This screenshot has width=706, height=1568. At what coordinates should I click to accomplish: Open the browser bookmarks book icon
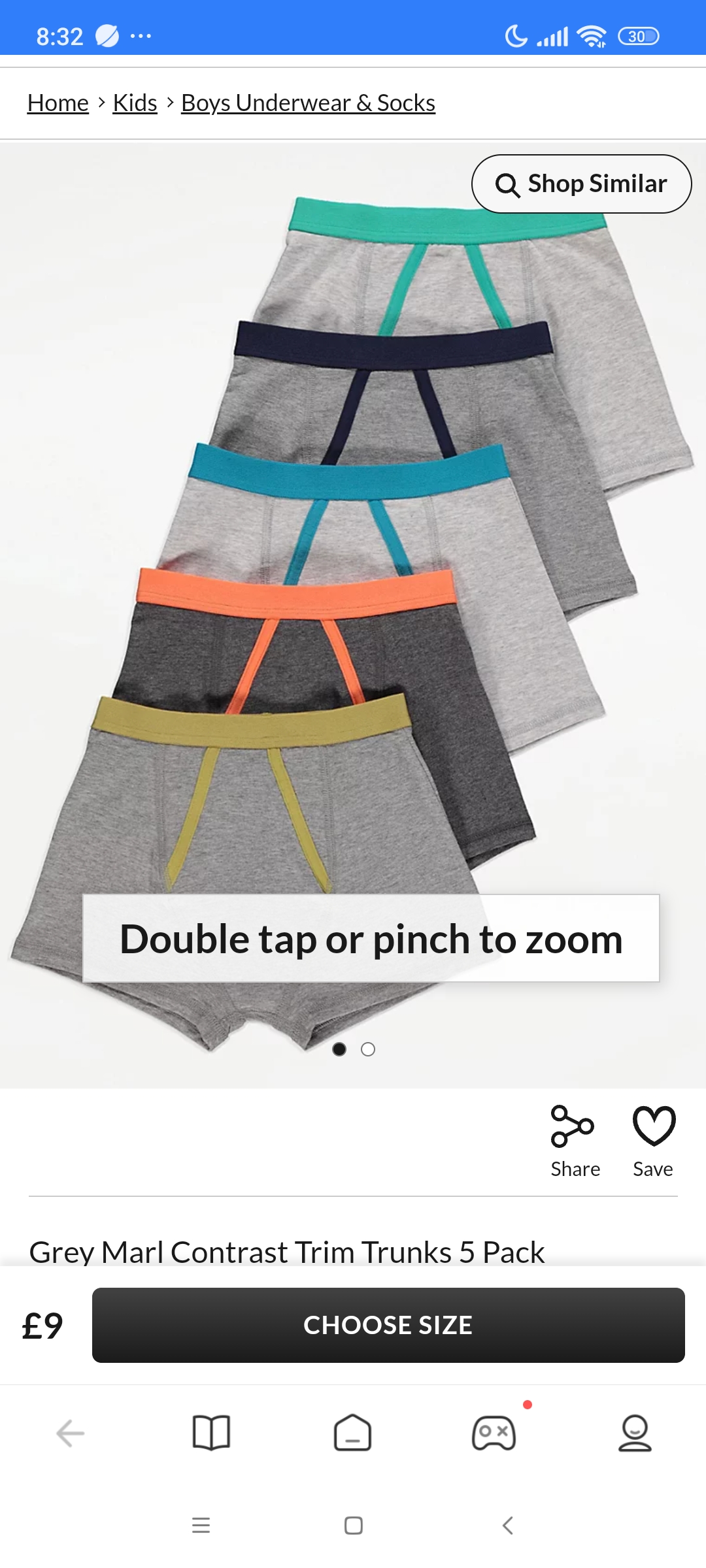(x=212, y=1433)
